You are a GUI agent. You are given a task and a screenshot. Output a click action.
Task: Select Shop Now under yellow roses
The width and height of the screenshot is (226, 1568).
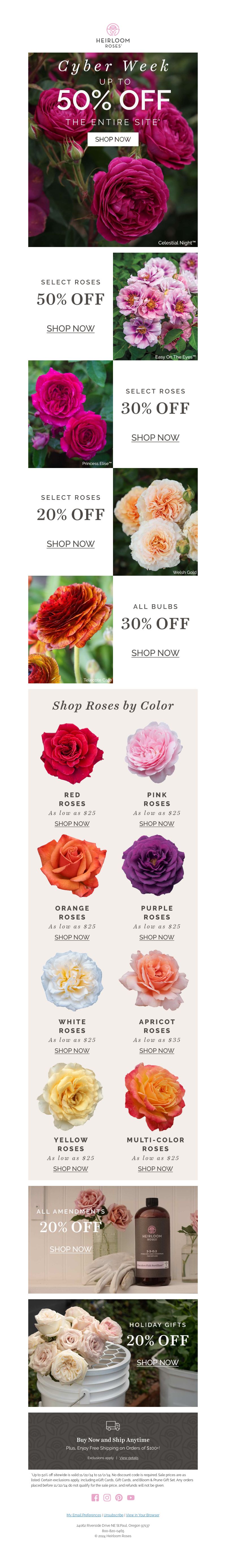71,1169
